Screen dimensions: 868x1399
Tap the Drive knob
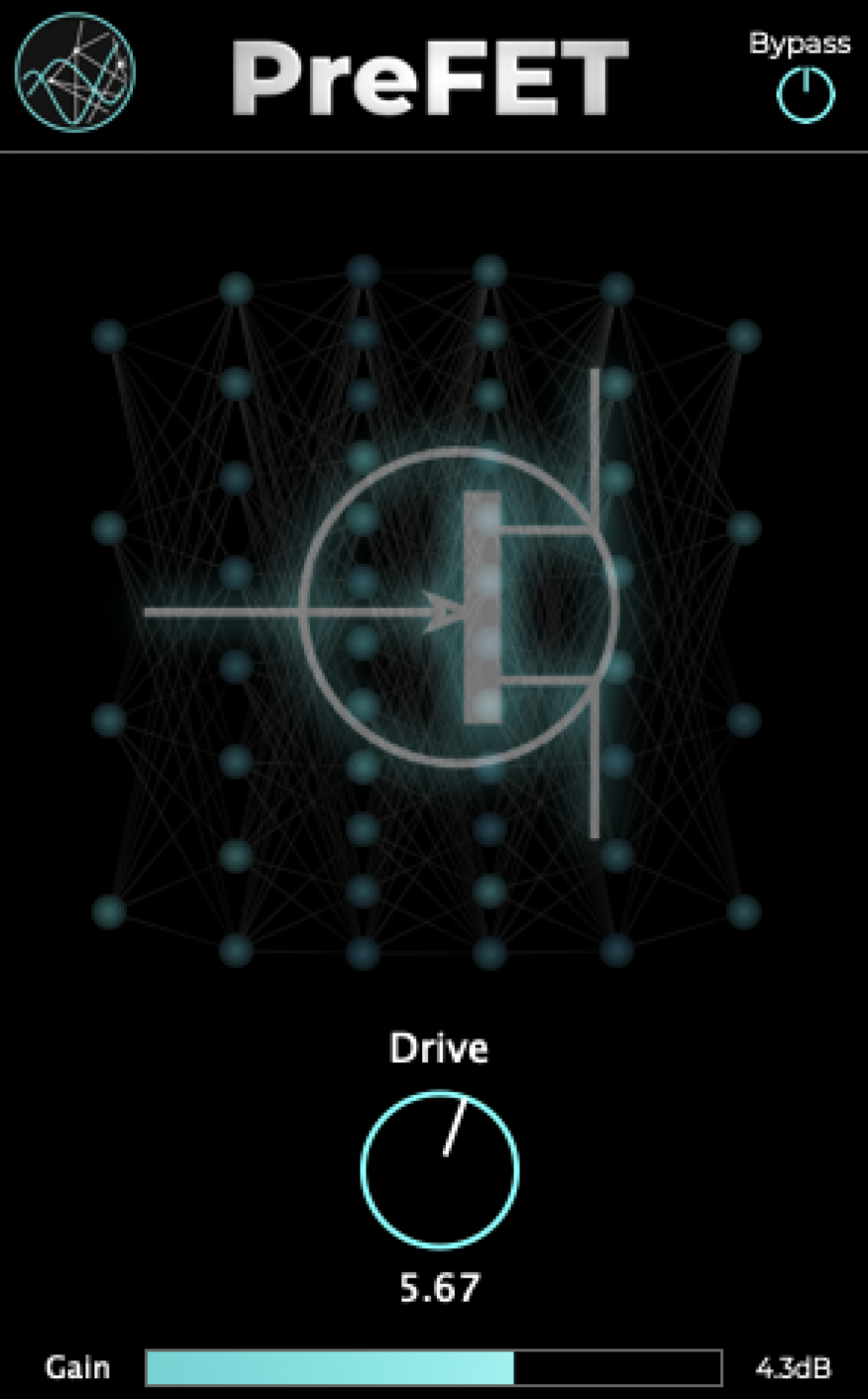coord(439,1170)
